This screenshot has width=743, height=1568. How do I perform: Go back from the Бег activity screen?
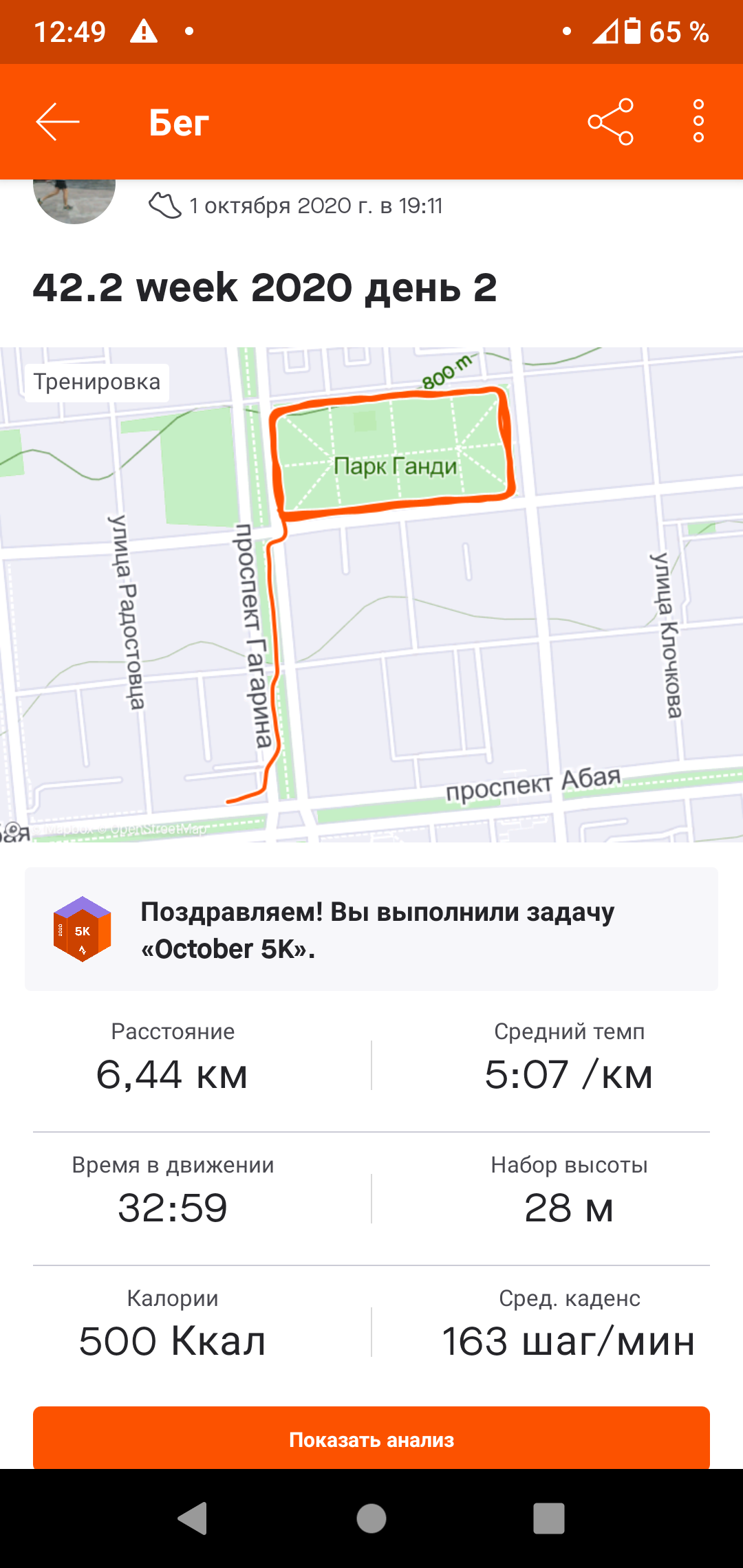coord(58,122)
